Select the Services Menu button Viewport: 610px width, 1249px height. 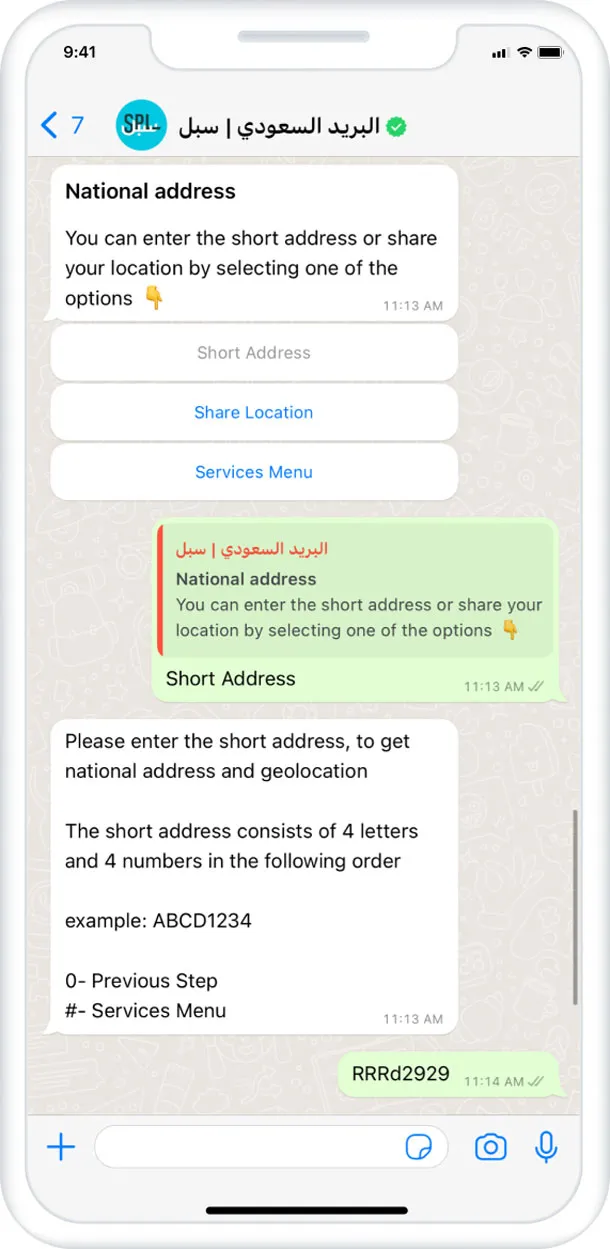pyautogui.click(x=254, y=473)
